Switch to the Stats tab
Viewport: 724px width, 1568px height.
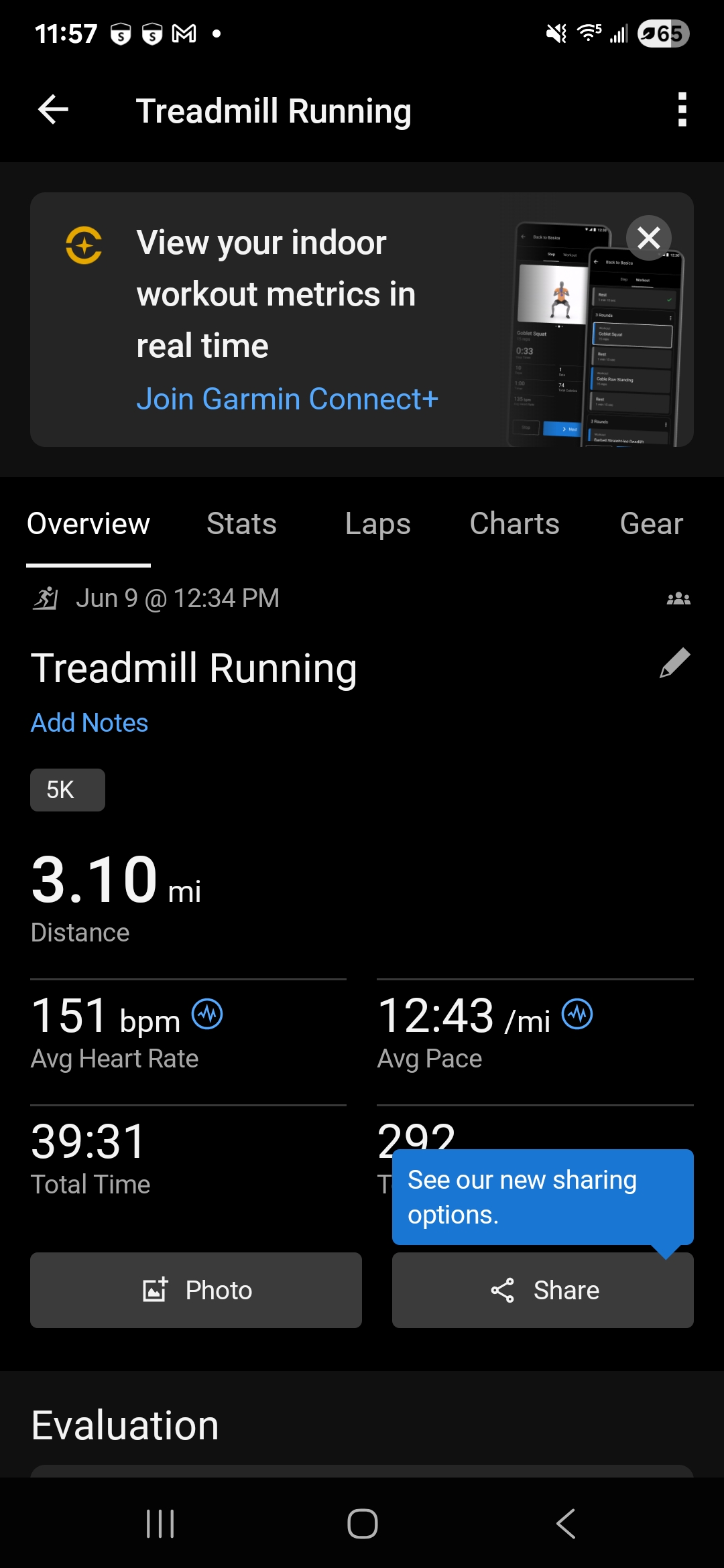pos(241,524)
